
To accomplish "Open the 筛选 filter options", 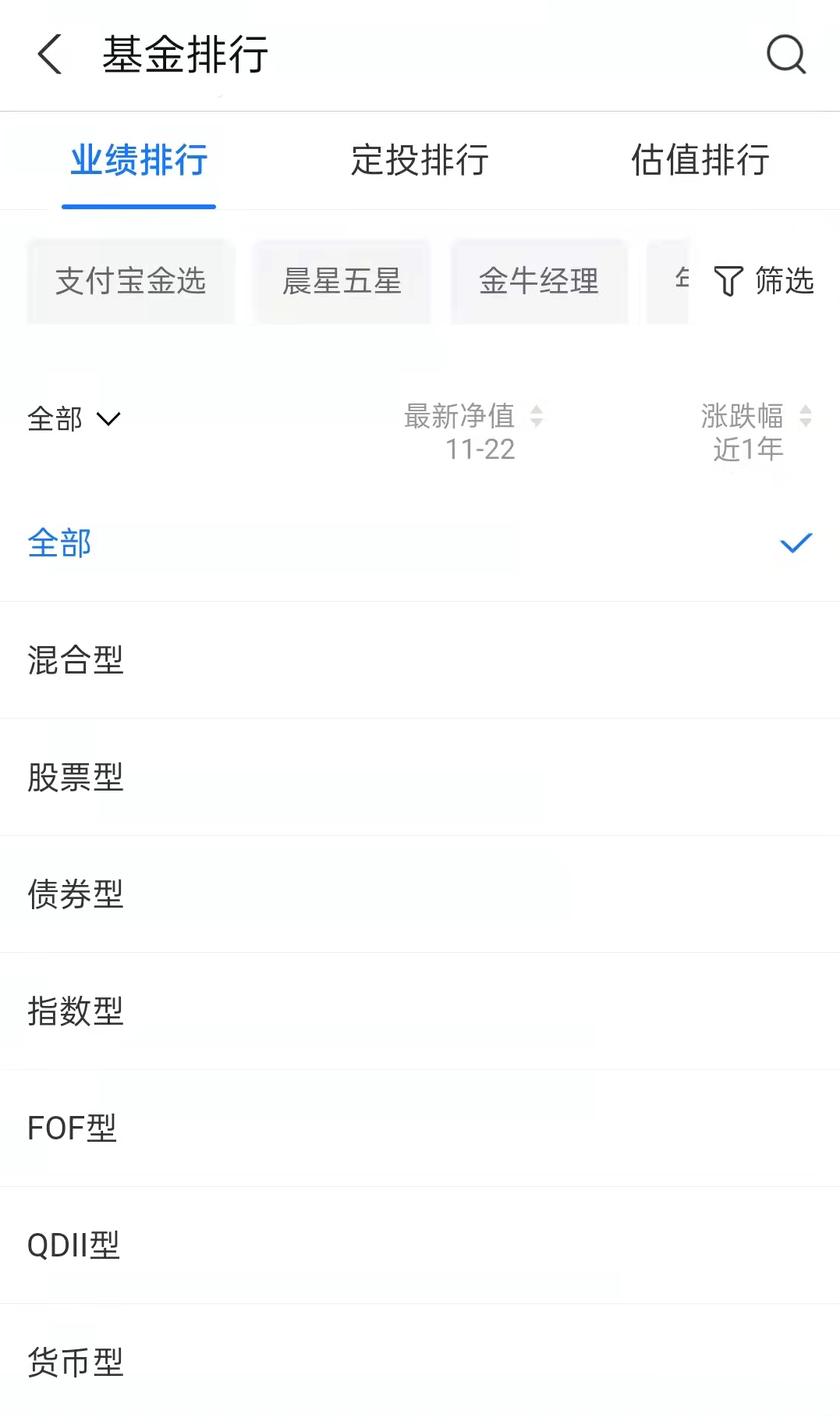I will [x=764, y=281].
